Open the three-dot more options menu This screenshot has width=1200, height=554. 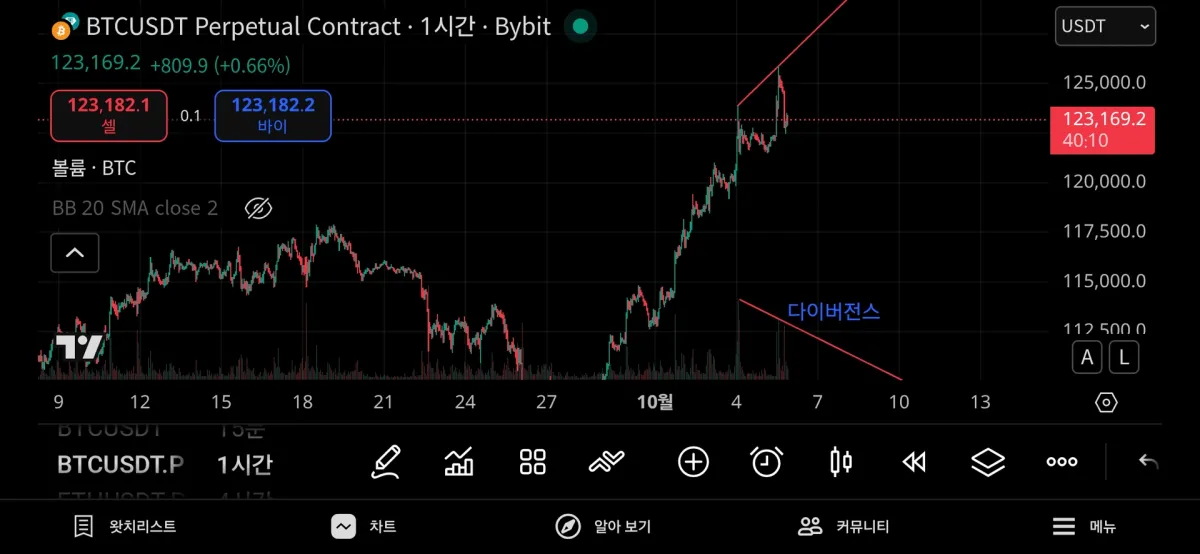[1061, 462]
